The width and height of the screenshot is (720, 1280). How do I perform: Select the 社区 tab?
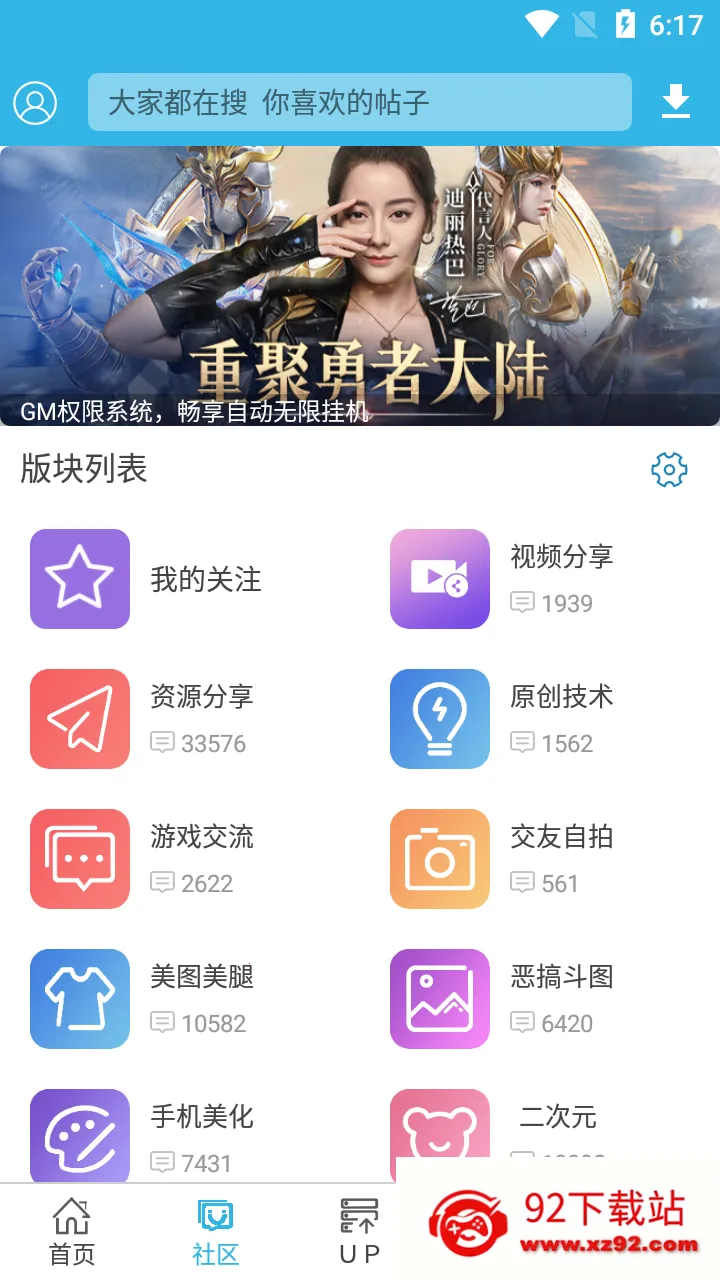[216, 1232]
